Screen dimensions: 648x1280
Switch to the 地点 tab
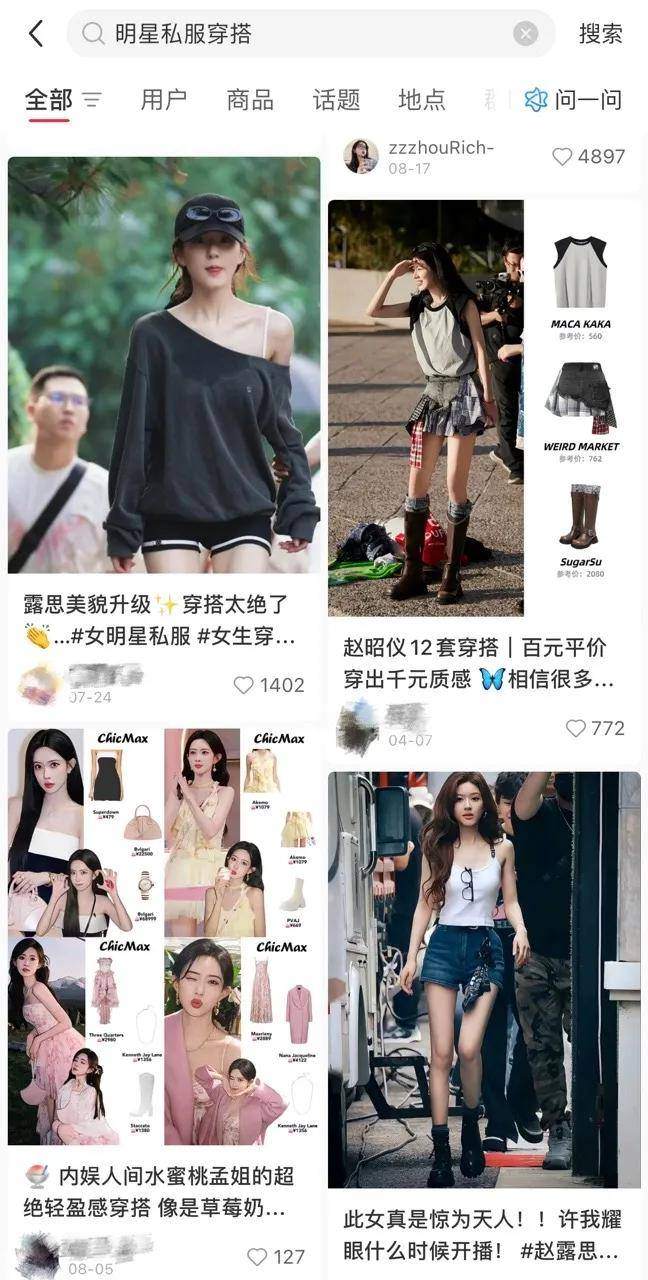pyautogui.click(x=421, y=100)
